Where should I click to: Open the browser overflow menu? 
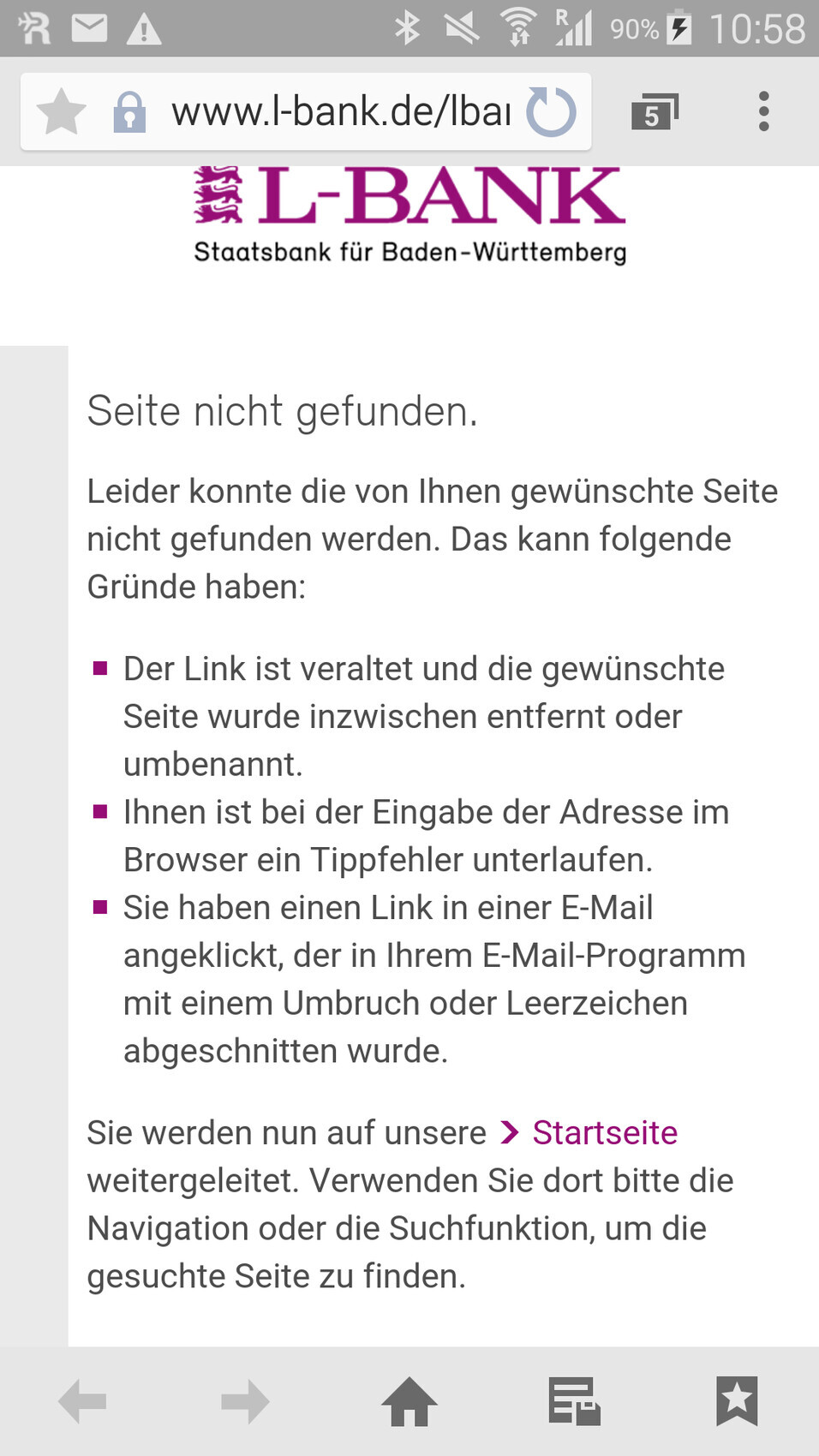click(763, 112)
